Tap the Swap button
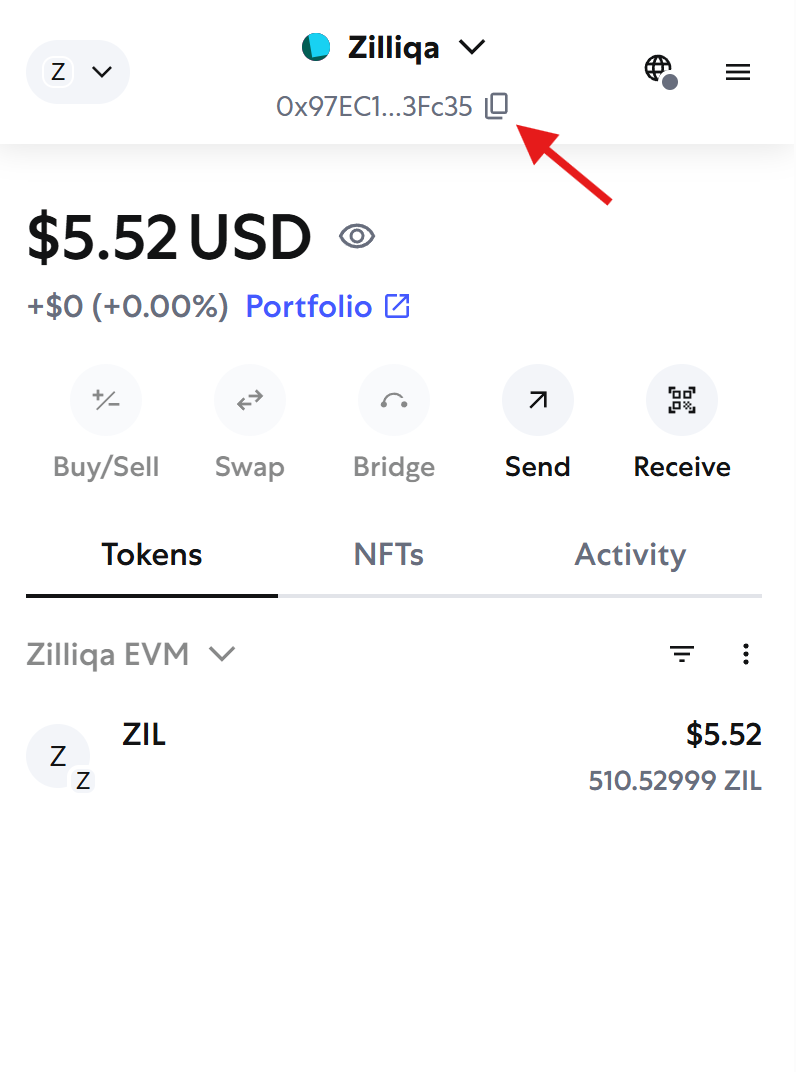Viewport: 796px width, 1072px height. [250, 401]
